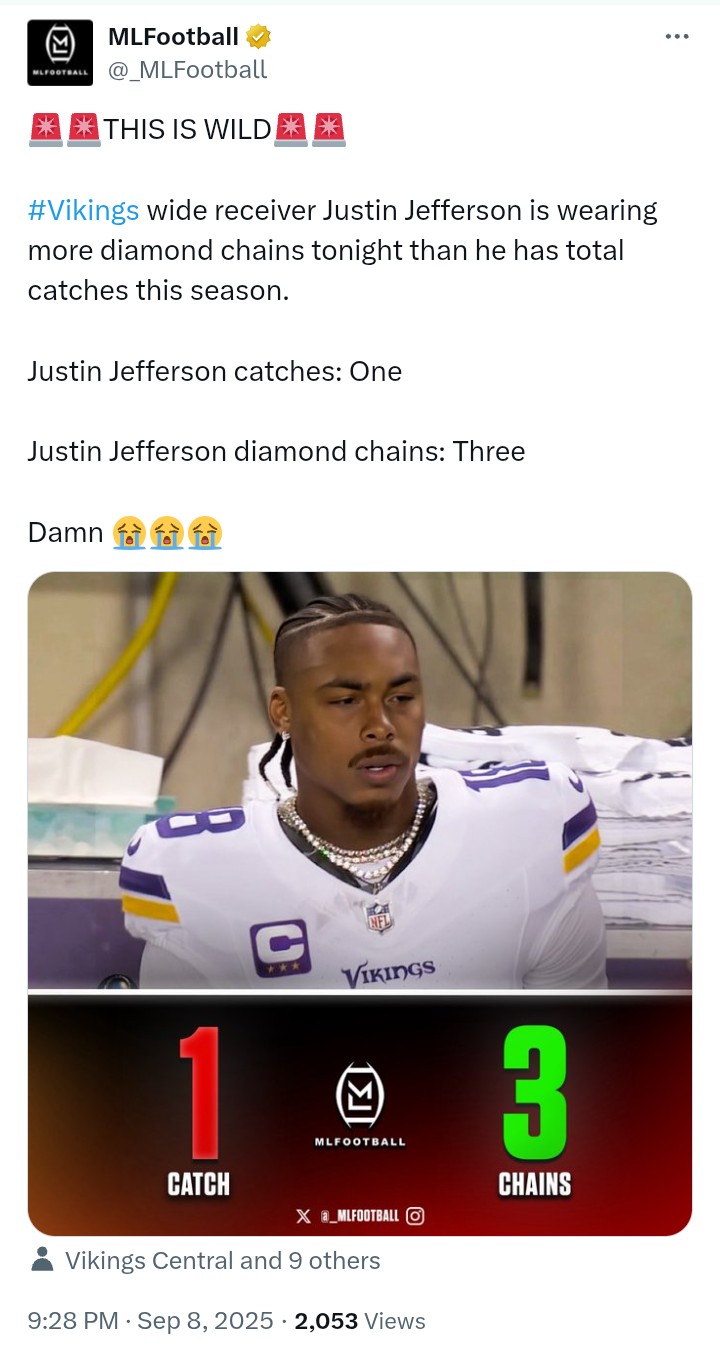Open the MLFootball profile avatar
720x1358 pixels.
point(60,52)
